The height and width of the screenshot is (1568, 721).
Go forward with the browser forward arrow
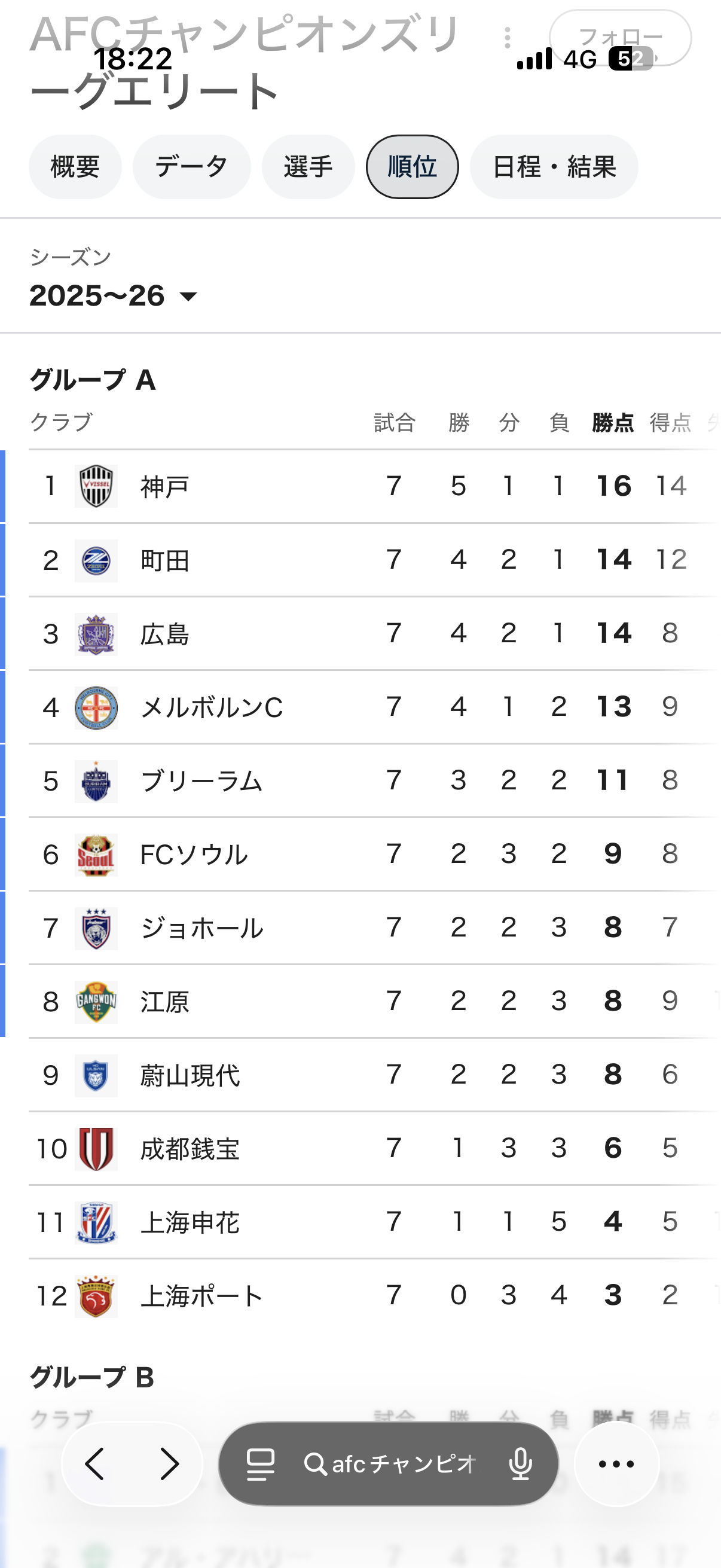(x=169, y=1464)
